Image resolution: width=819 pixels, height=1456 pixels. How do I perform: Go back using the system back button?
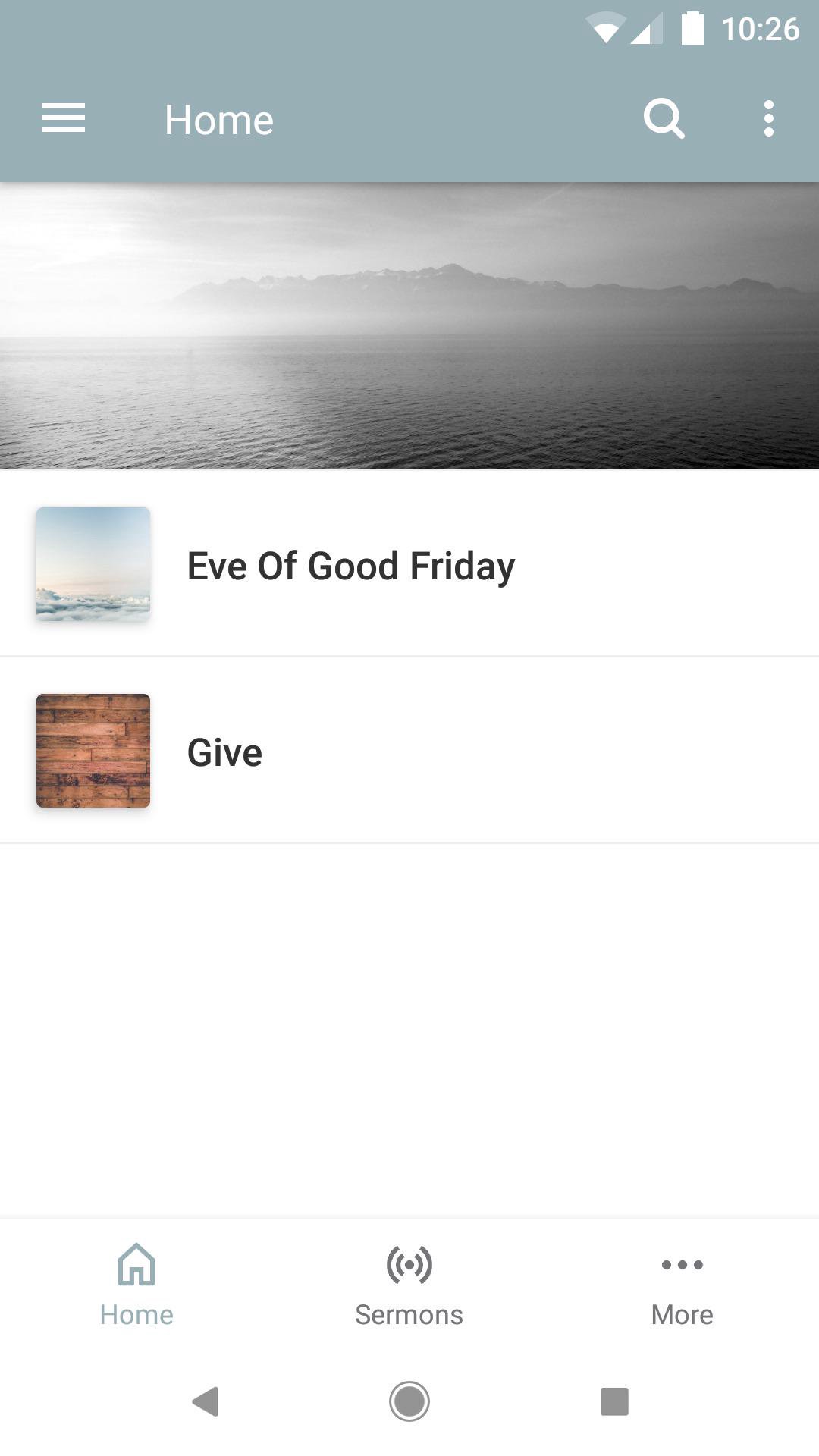tap(205, 1401)
